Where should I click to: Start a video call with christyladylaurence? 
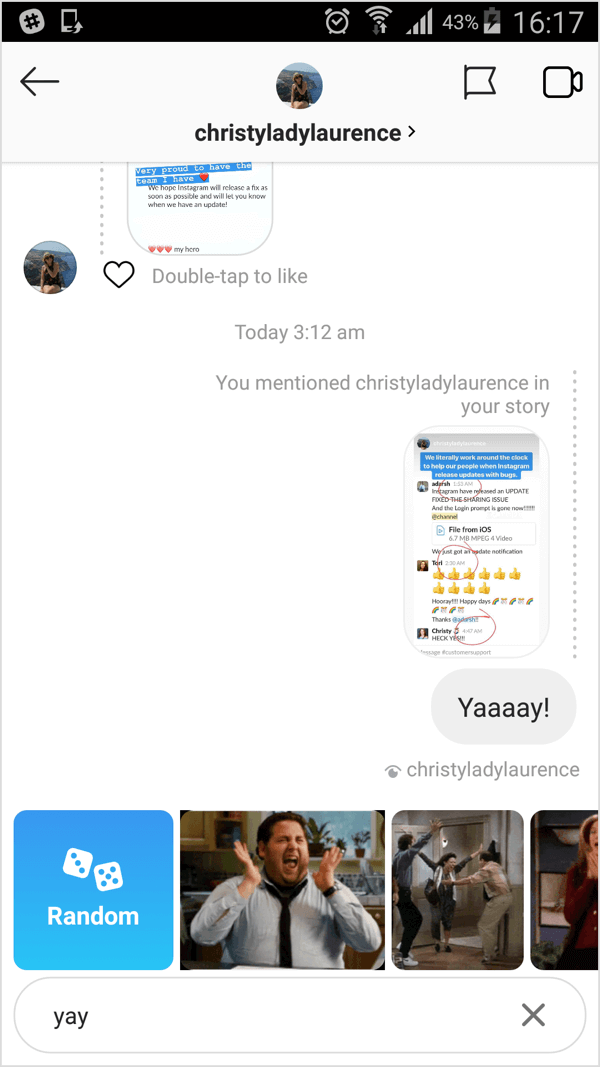(562, 83)
